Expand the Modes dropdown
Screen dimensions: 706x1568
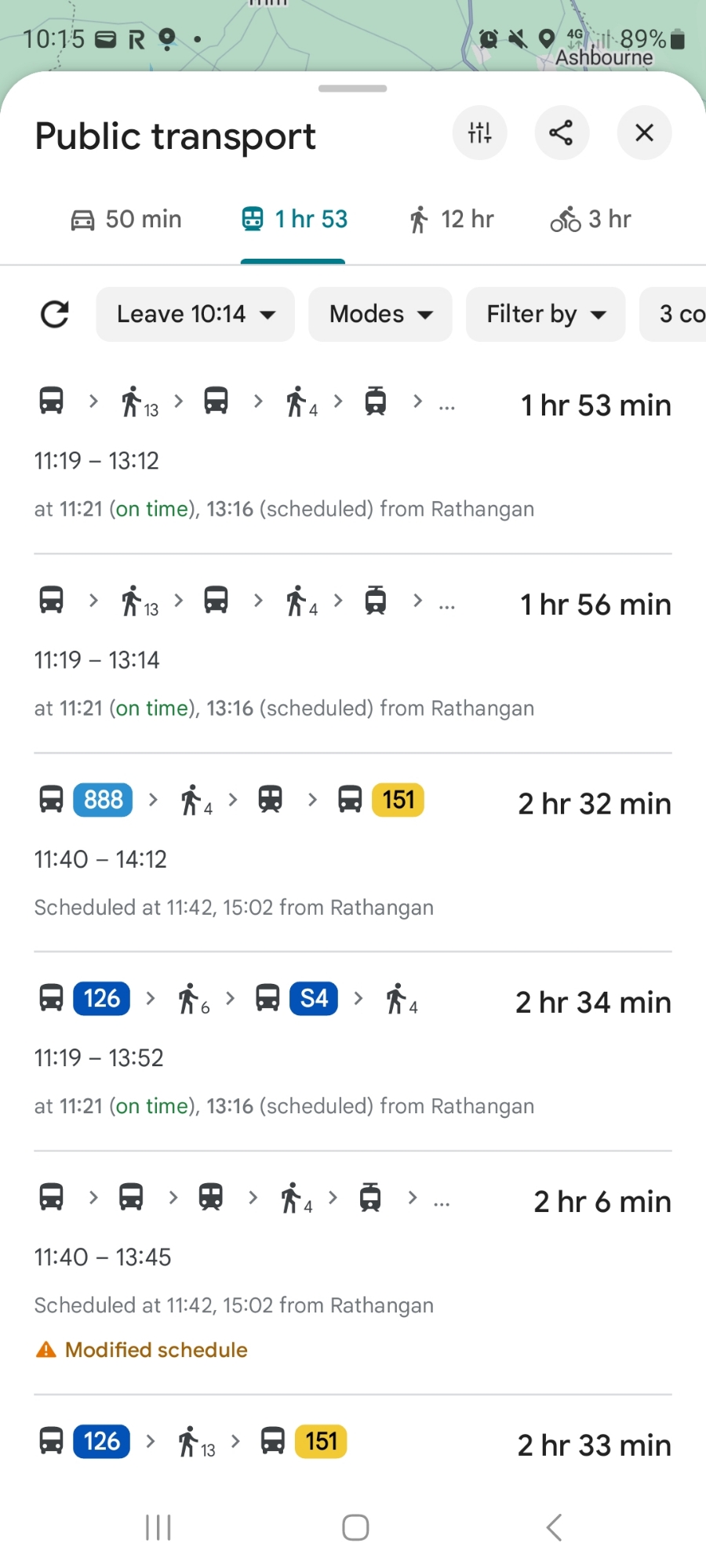pyautogui.click(x=380, y=314)
